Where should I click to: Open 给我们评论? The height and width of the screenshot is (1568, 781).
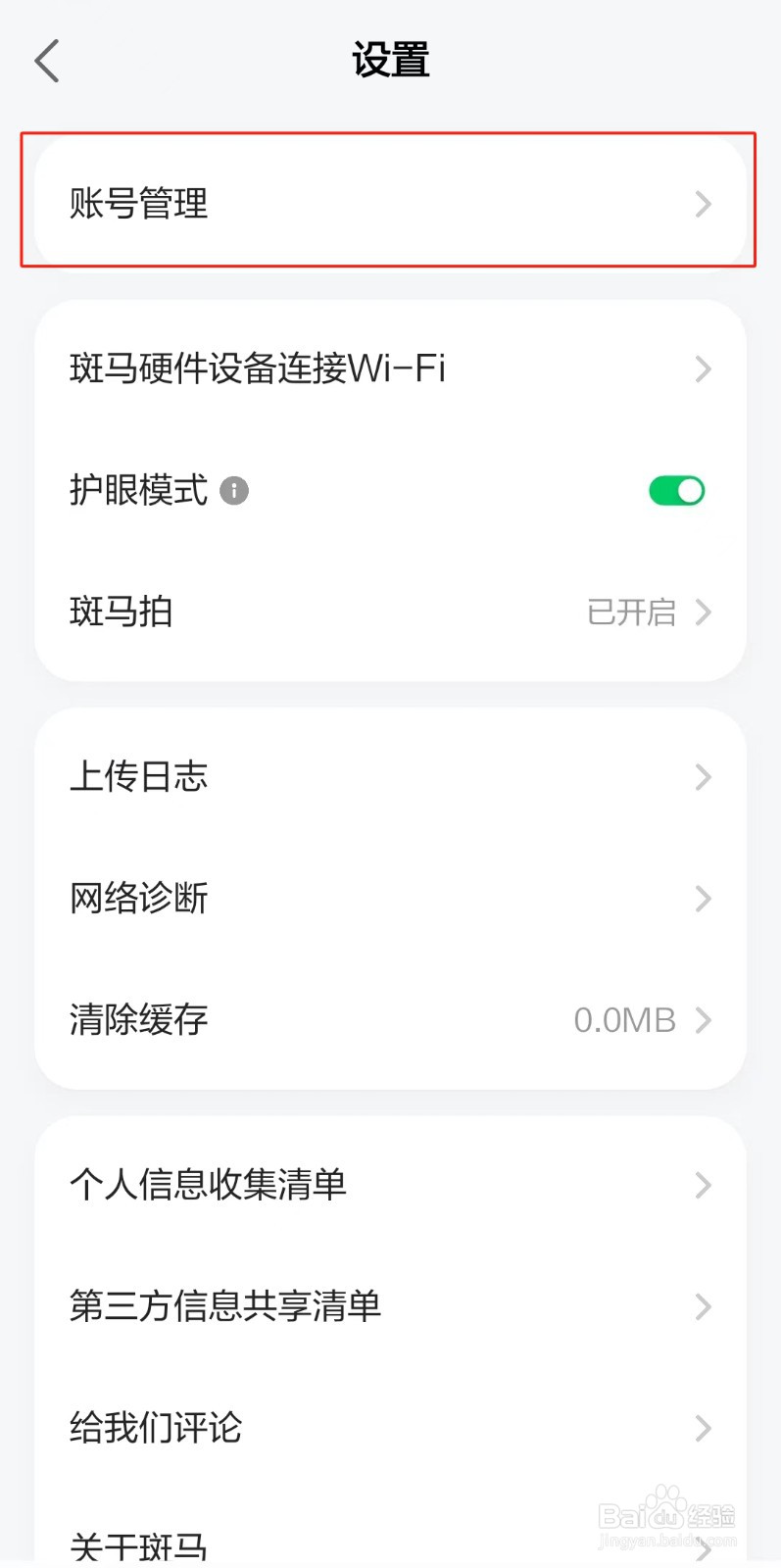[x=389, y=1428]
